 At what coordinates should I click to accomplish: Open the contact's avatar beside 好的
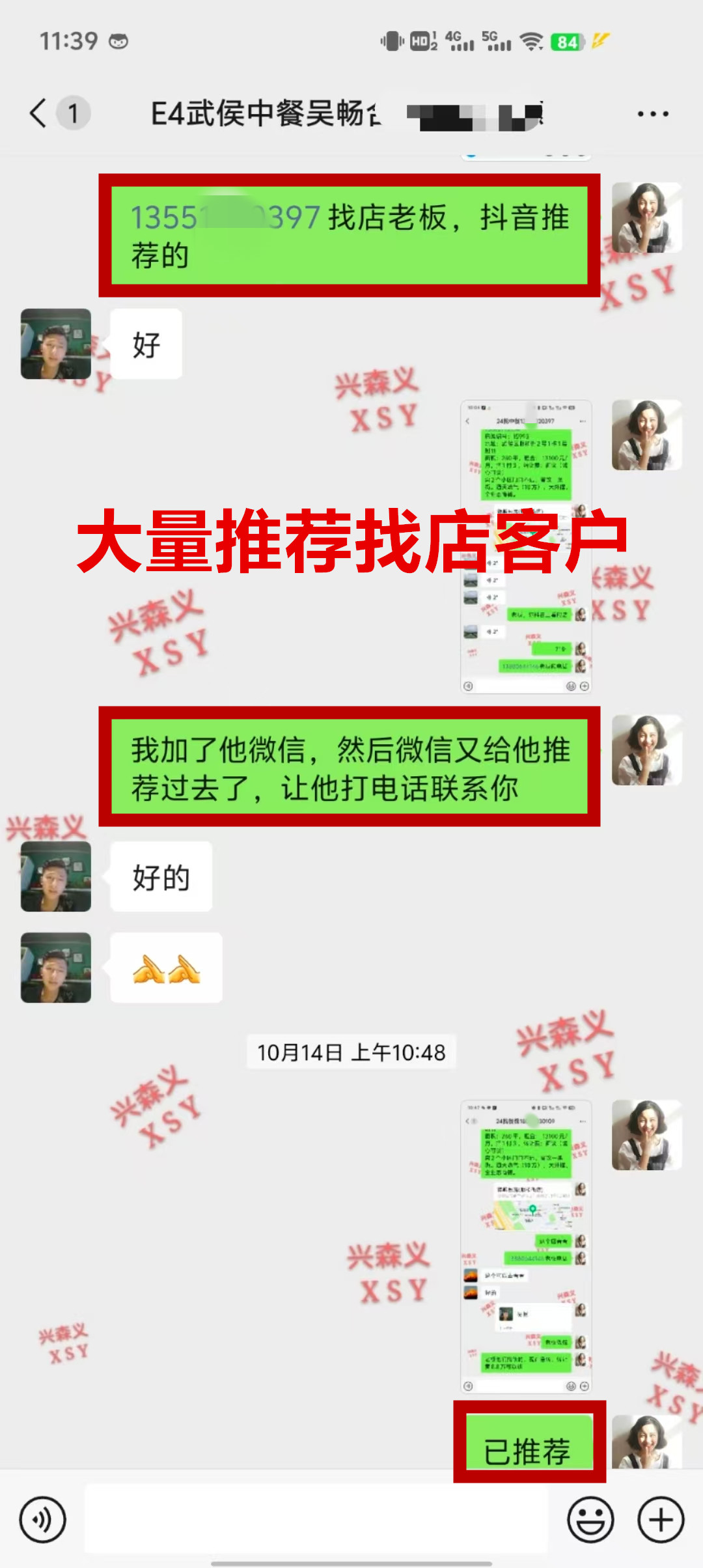click(x=56, y=876)
